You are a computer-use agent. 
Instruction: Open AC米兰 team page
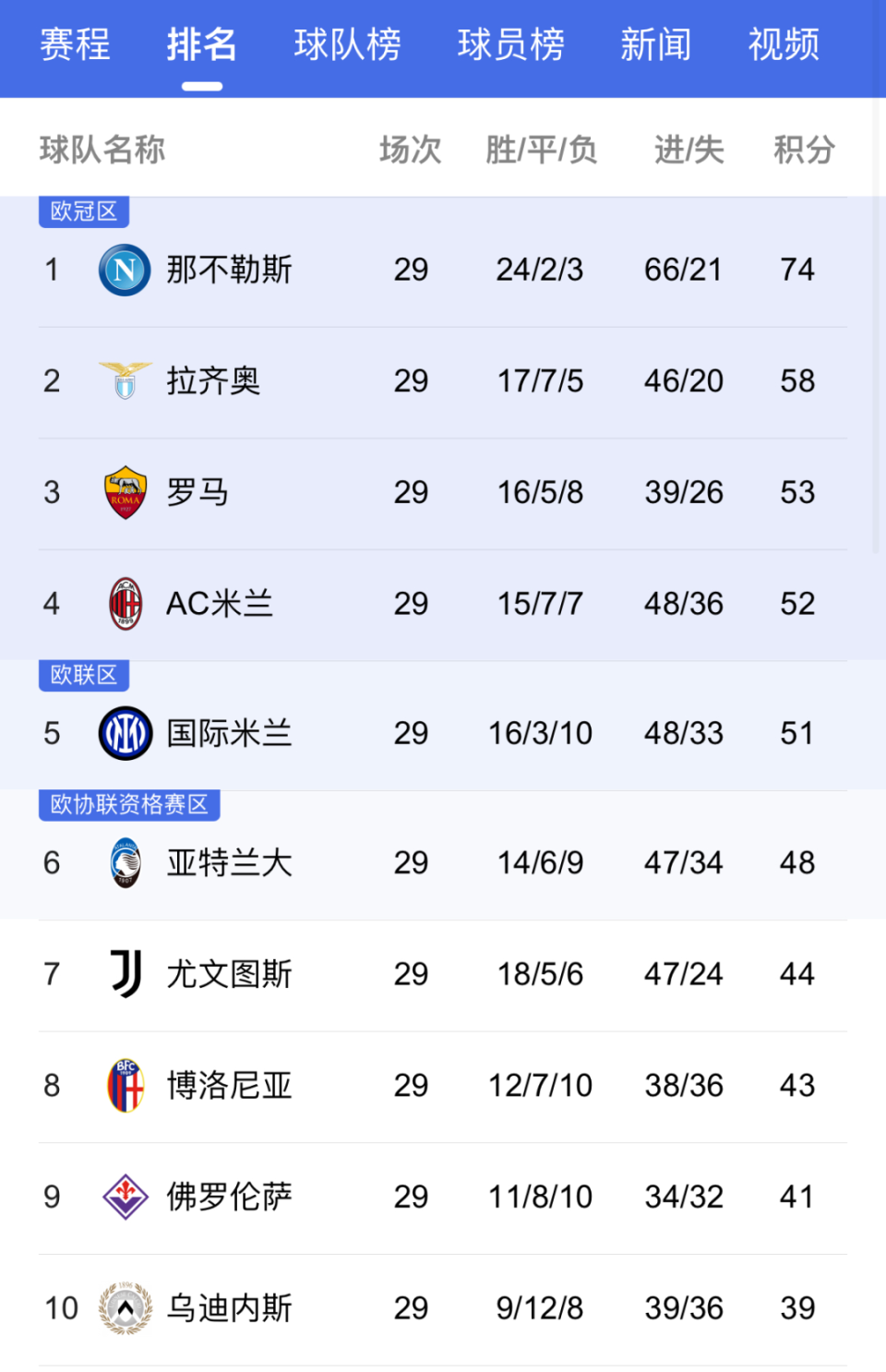[x=220, y=604]
